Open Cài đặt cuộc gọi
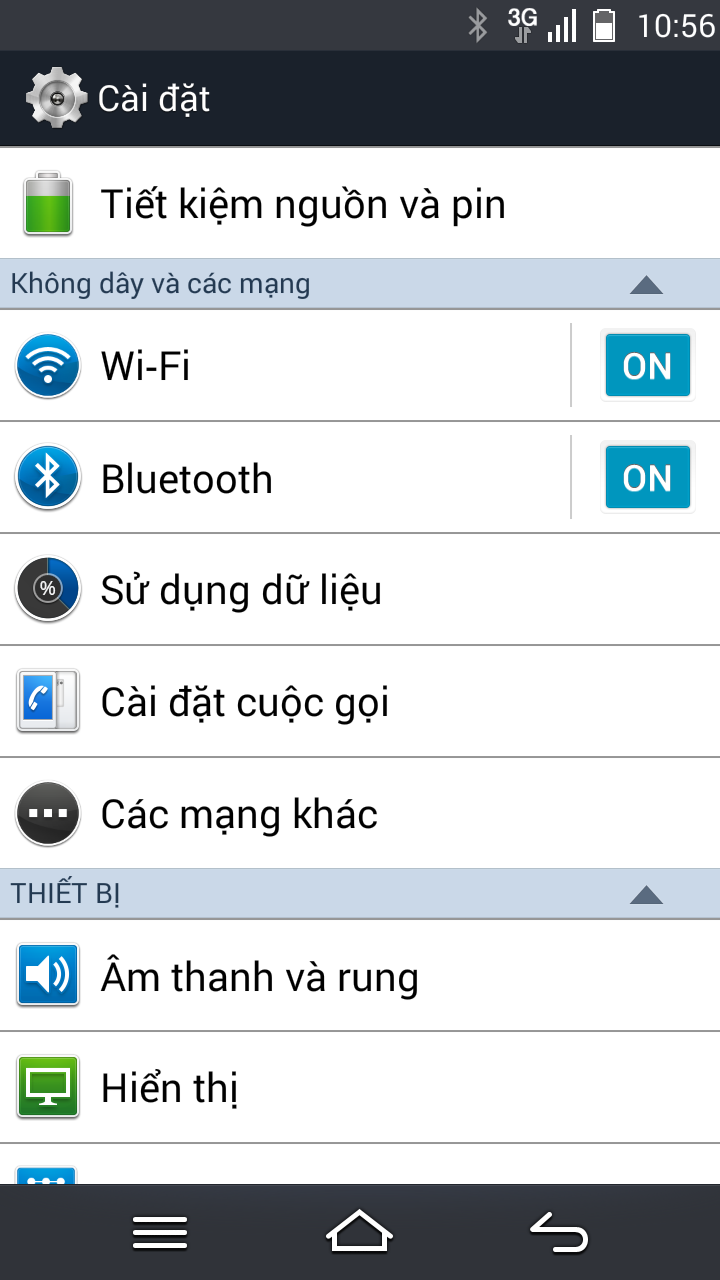720x1280 pixels. tap(360, 702)
